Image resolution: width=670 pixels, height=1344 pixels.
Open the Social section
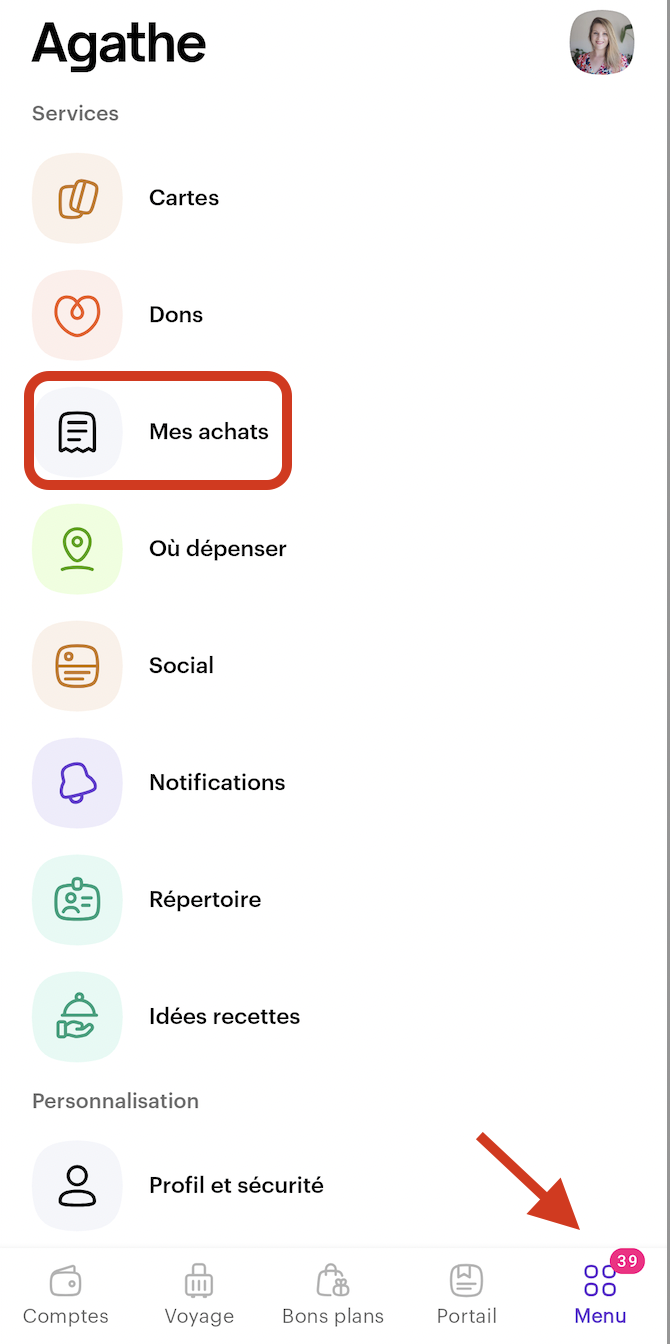(x=181, y=666)
